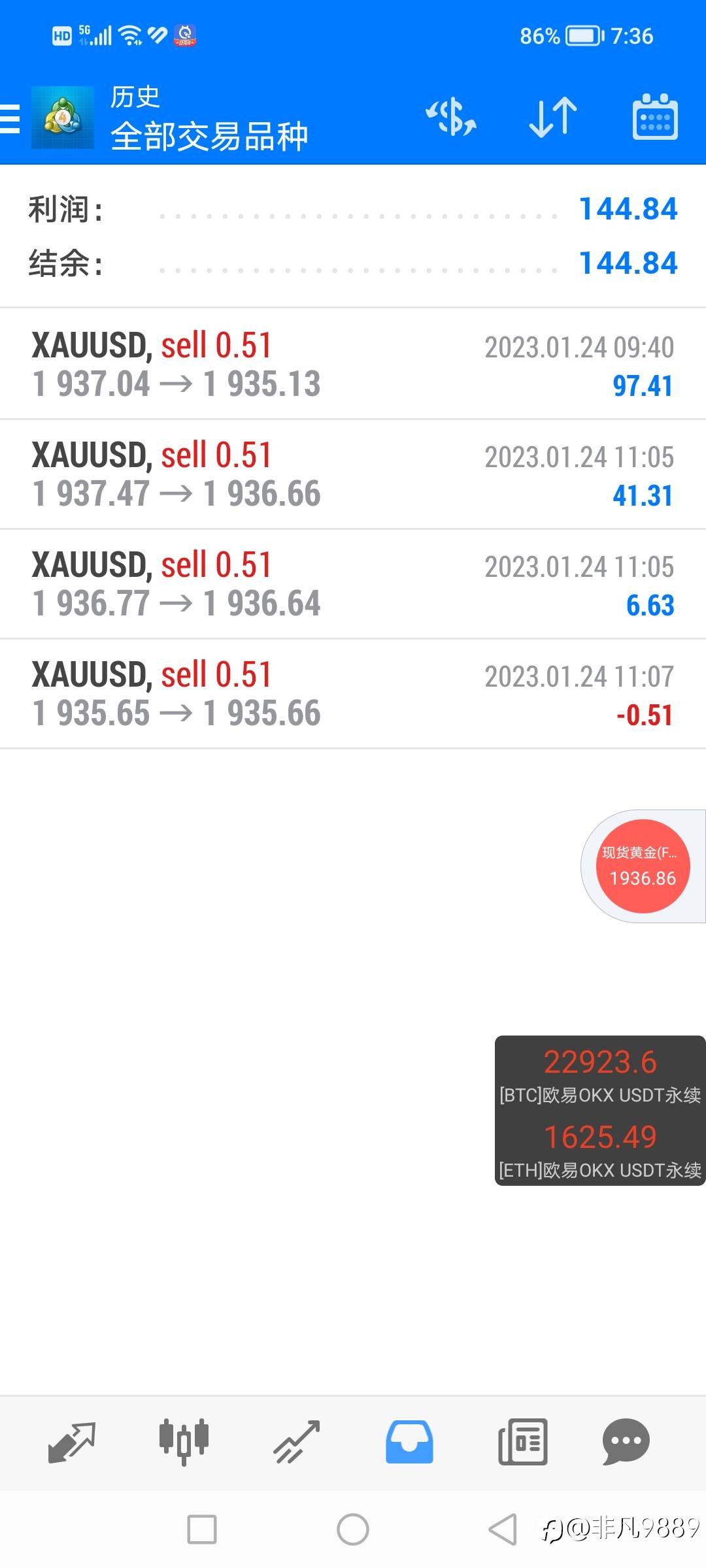Tap the floating spot gold price bubble
The height and width of the screenshot is (1568, 706).
click(643, 866)
